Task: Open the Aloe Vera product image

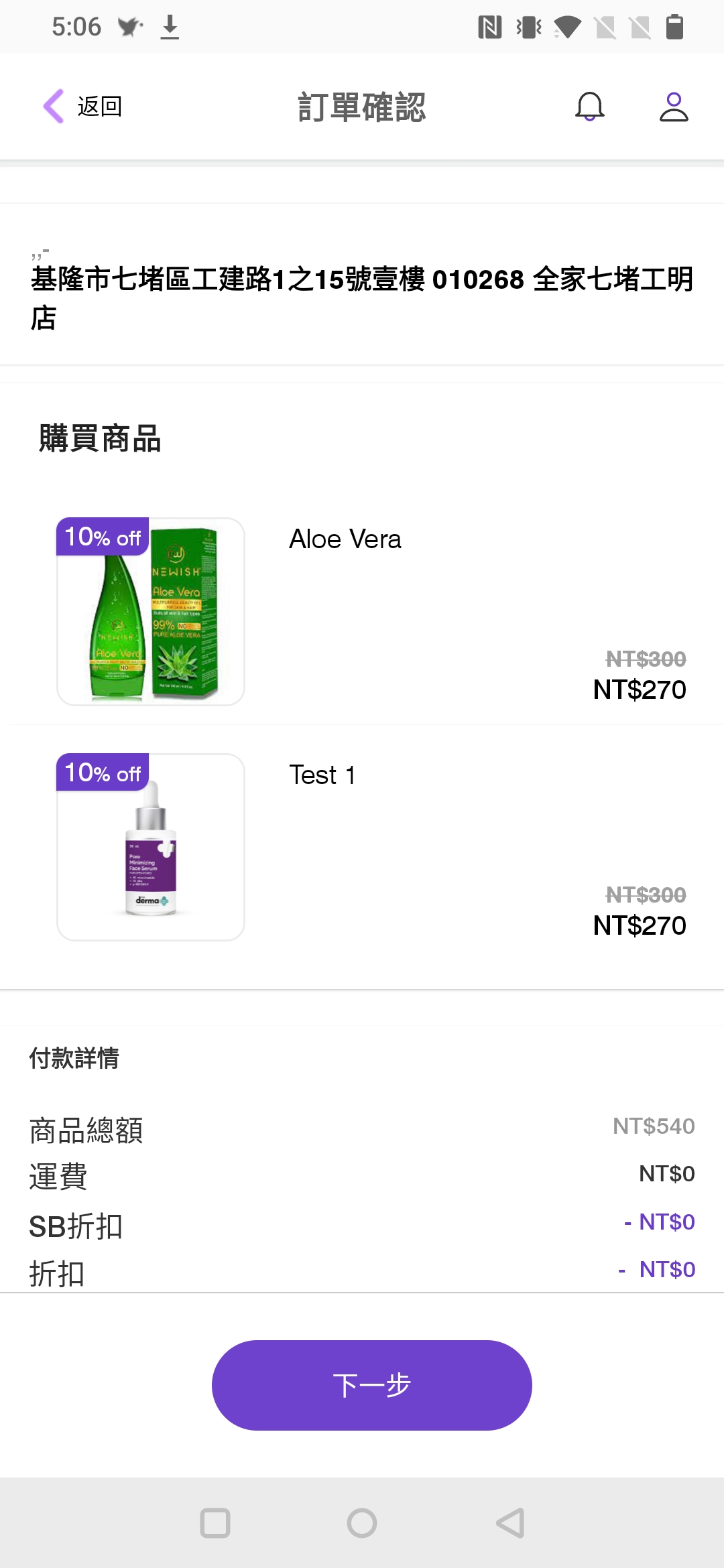Action: [x=151, y=612]
